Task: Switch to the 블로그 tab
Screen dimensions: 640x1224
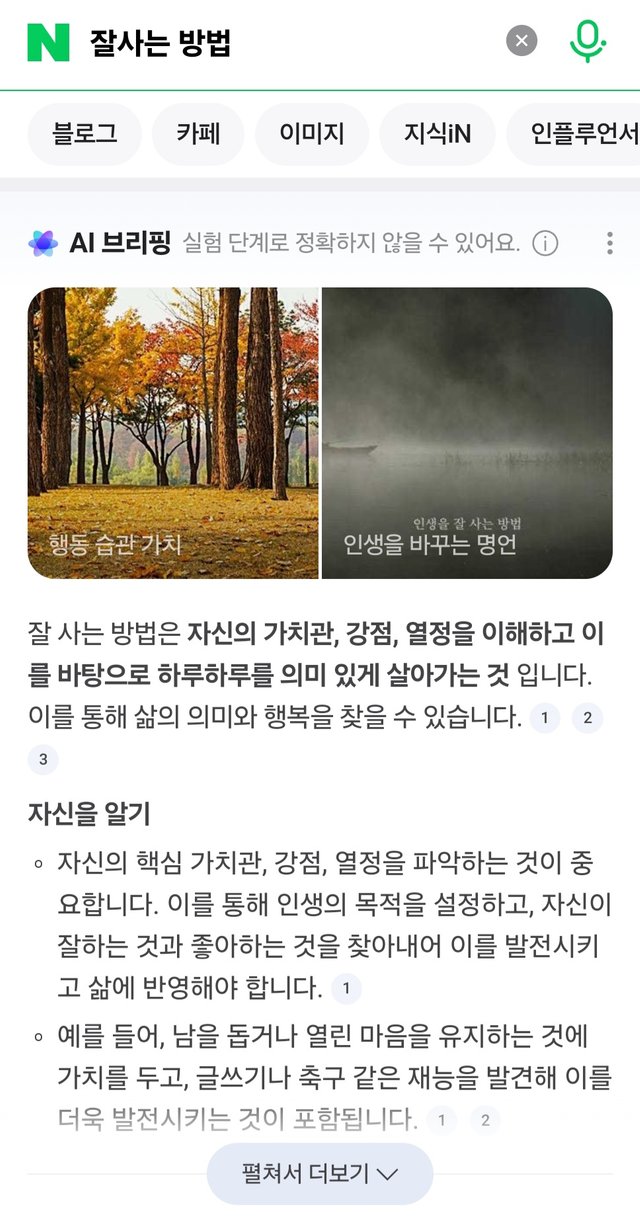Action: pyautogui.click(x=84, y=134)
